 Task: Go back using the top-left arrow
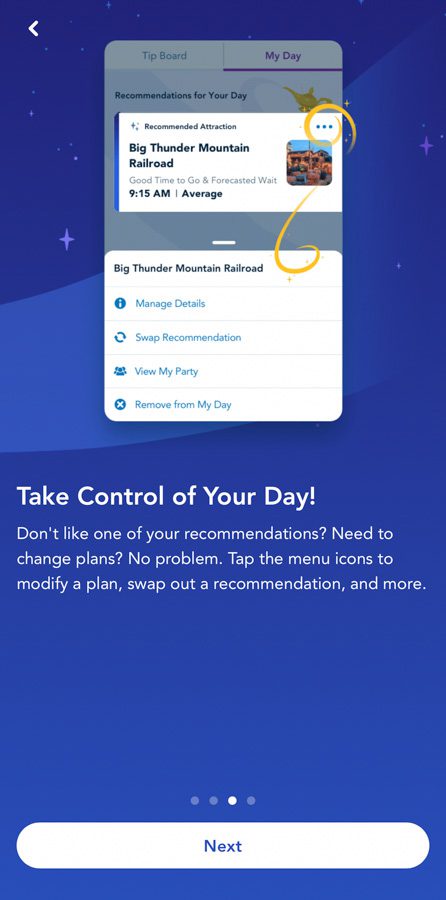(x=34, y=28)
